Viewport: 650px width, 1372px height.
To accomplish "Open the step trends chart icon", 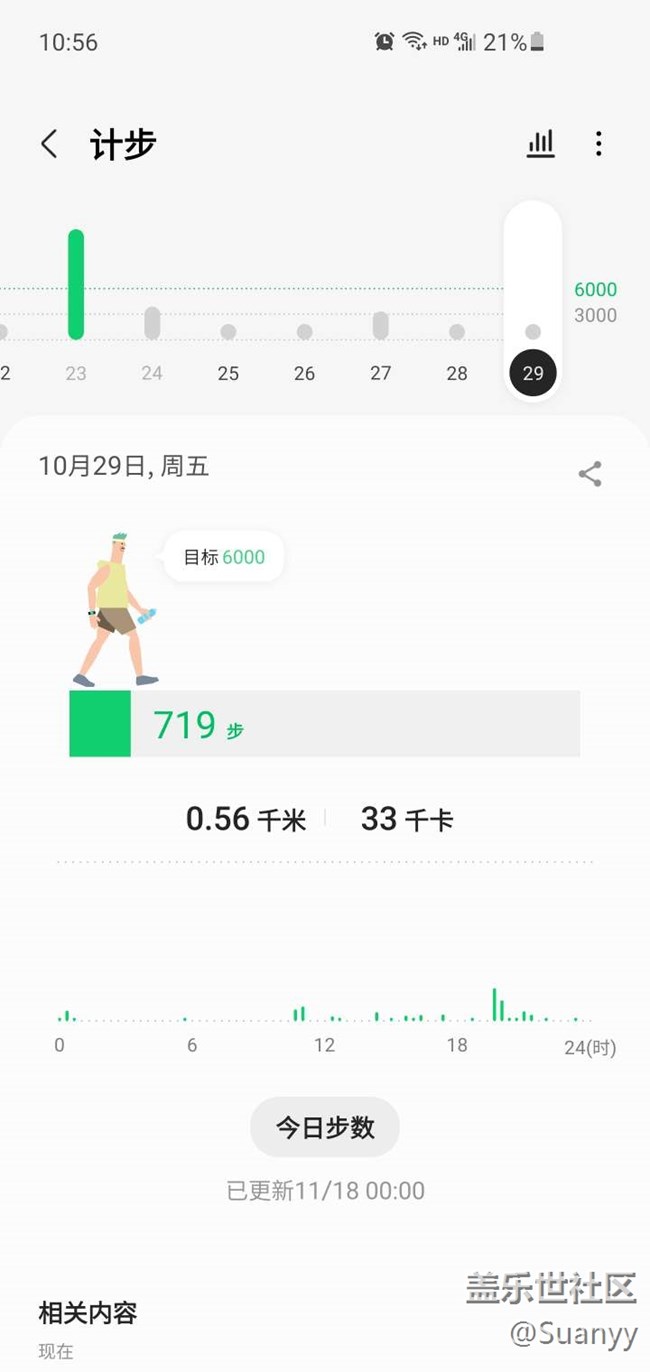I will tap(540, 144).
